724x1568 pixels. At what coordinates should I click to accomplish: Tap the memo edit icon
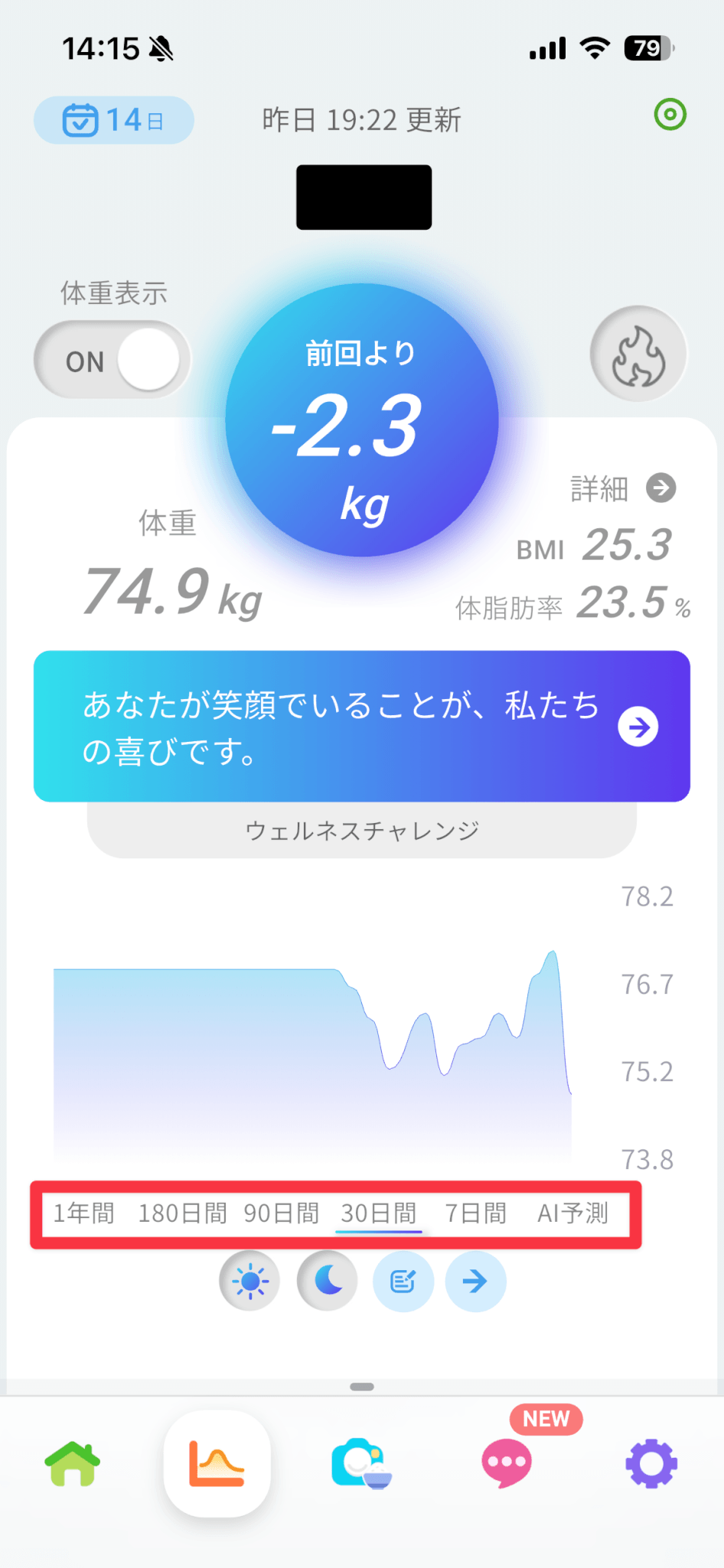point(403,1281)
